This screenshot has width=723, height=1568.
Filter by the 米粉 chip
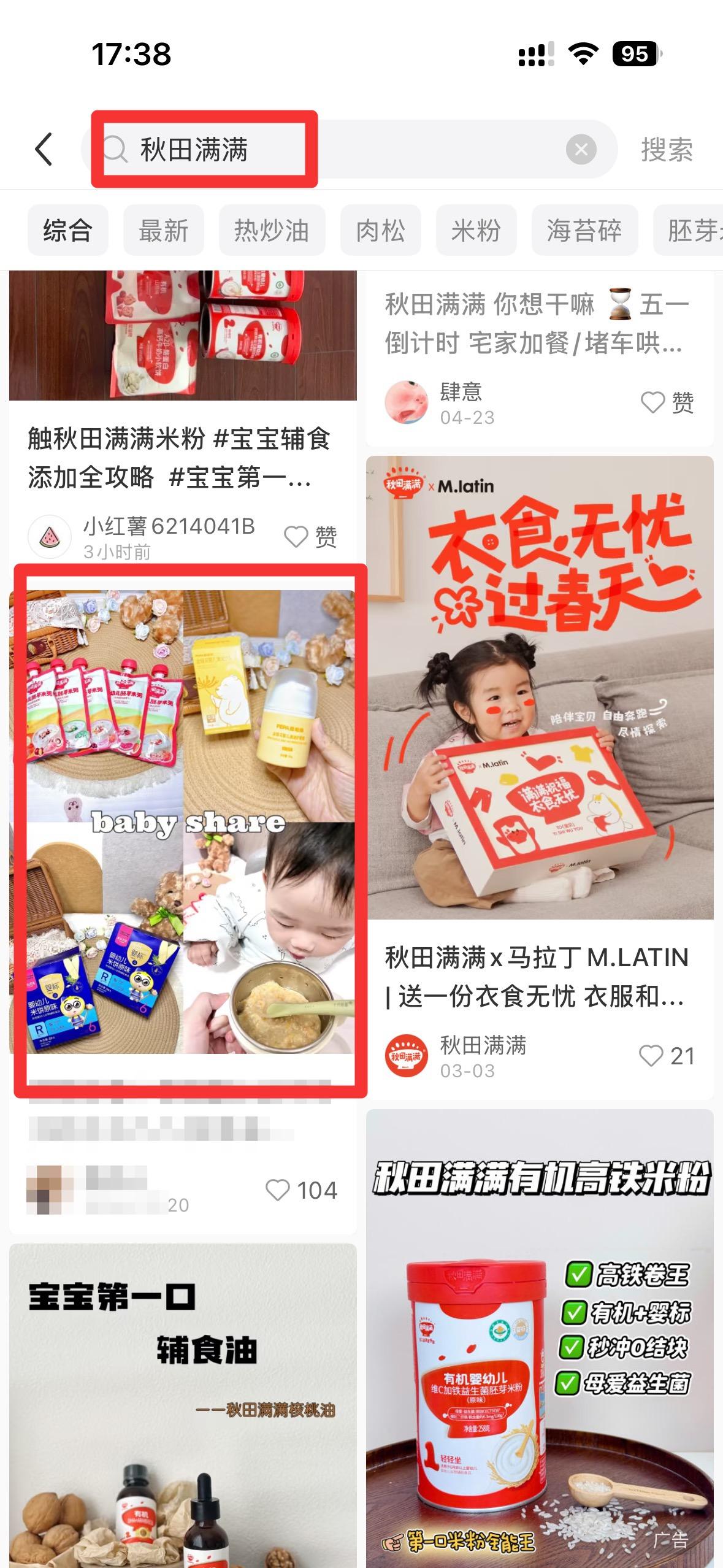click(476, 231)
